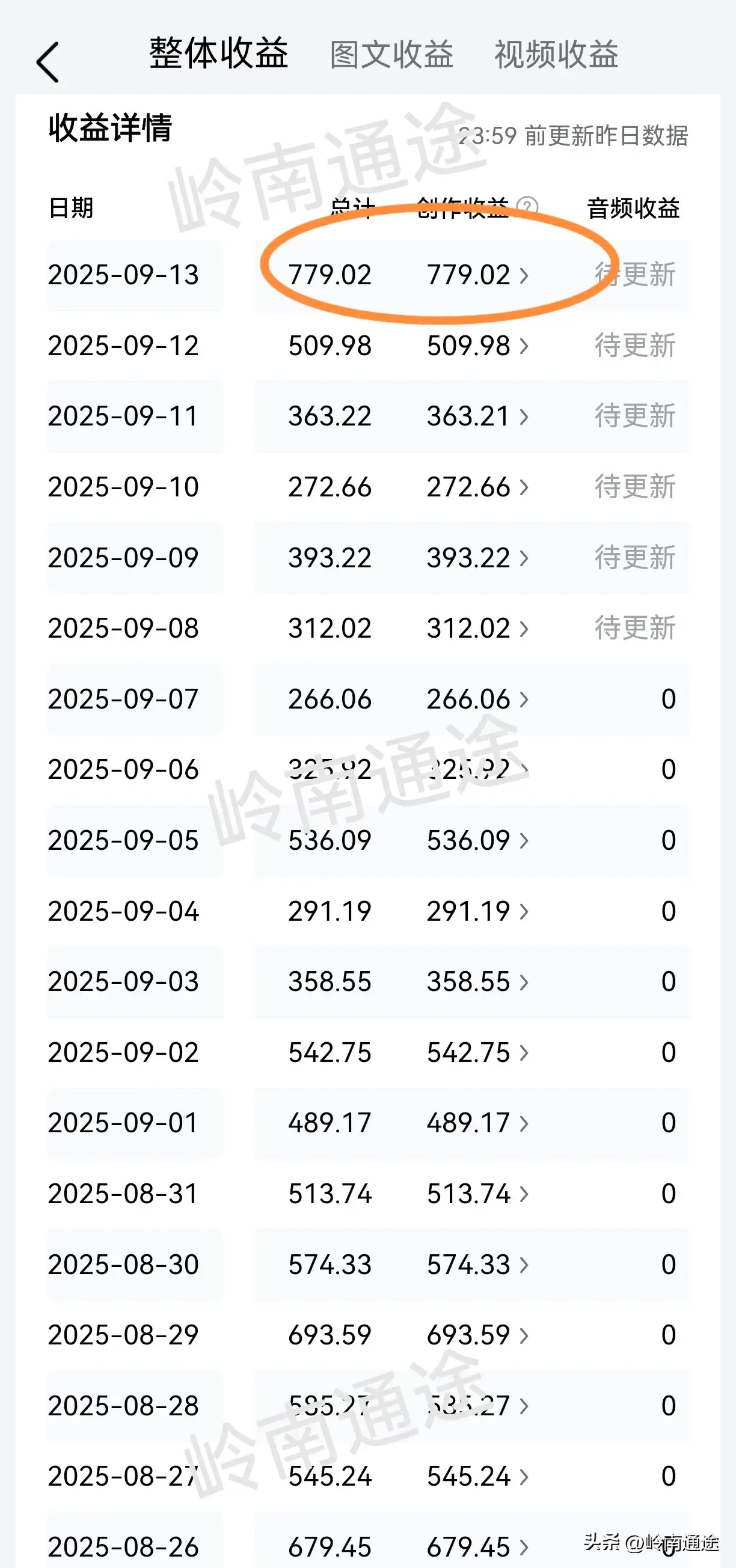Open 创作收益 details for 2025-09-07
Screen dimensions: 736x1568
pyautogui.click(x=477, y=700)
